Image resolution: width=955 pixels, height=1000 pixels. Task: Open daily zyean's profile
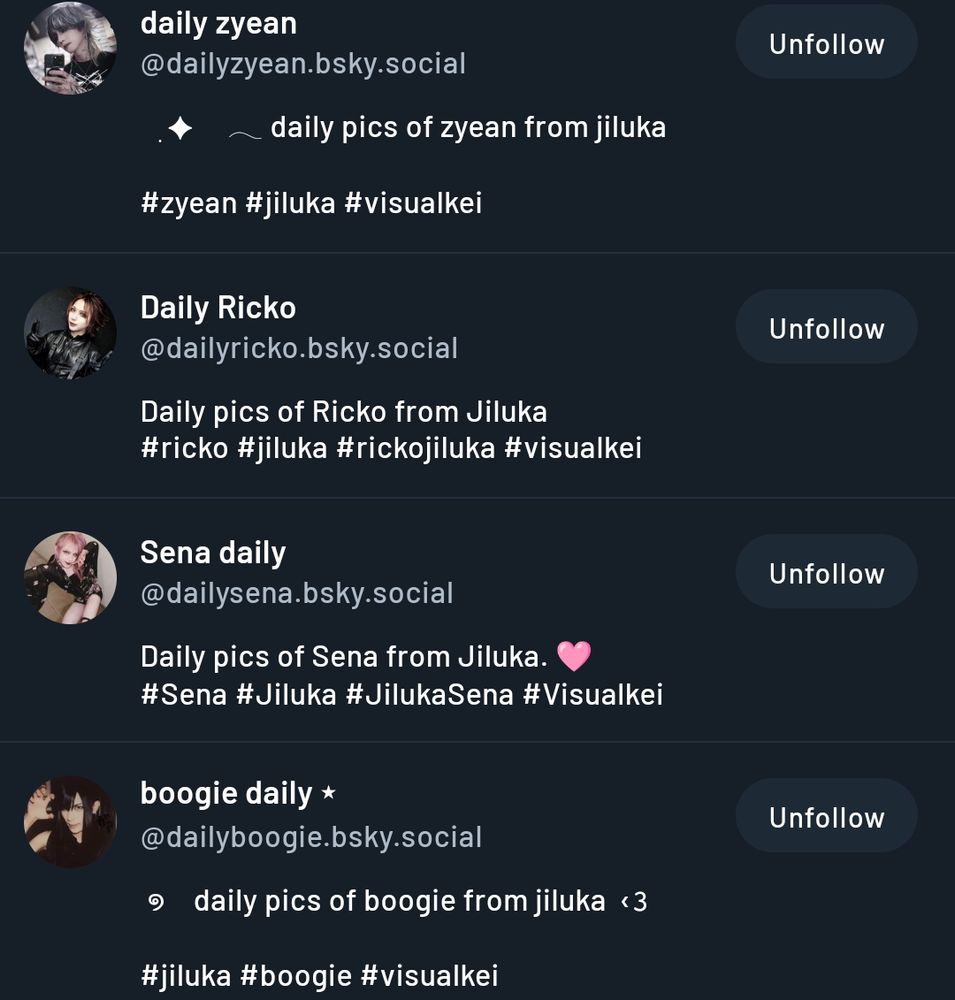(219, 24)
